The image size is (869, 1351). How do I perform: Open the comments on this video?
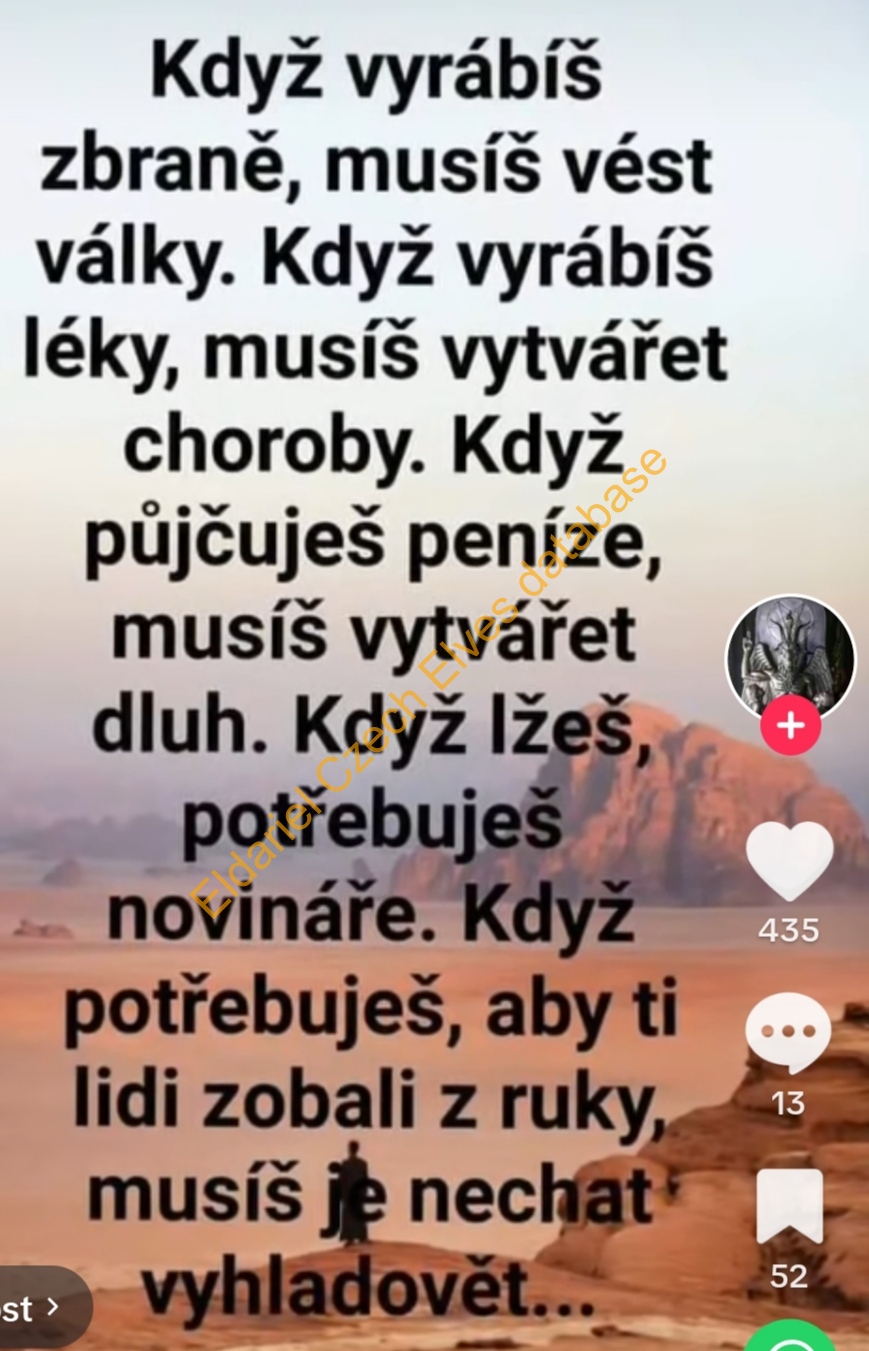click(x=788, y=1033)
